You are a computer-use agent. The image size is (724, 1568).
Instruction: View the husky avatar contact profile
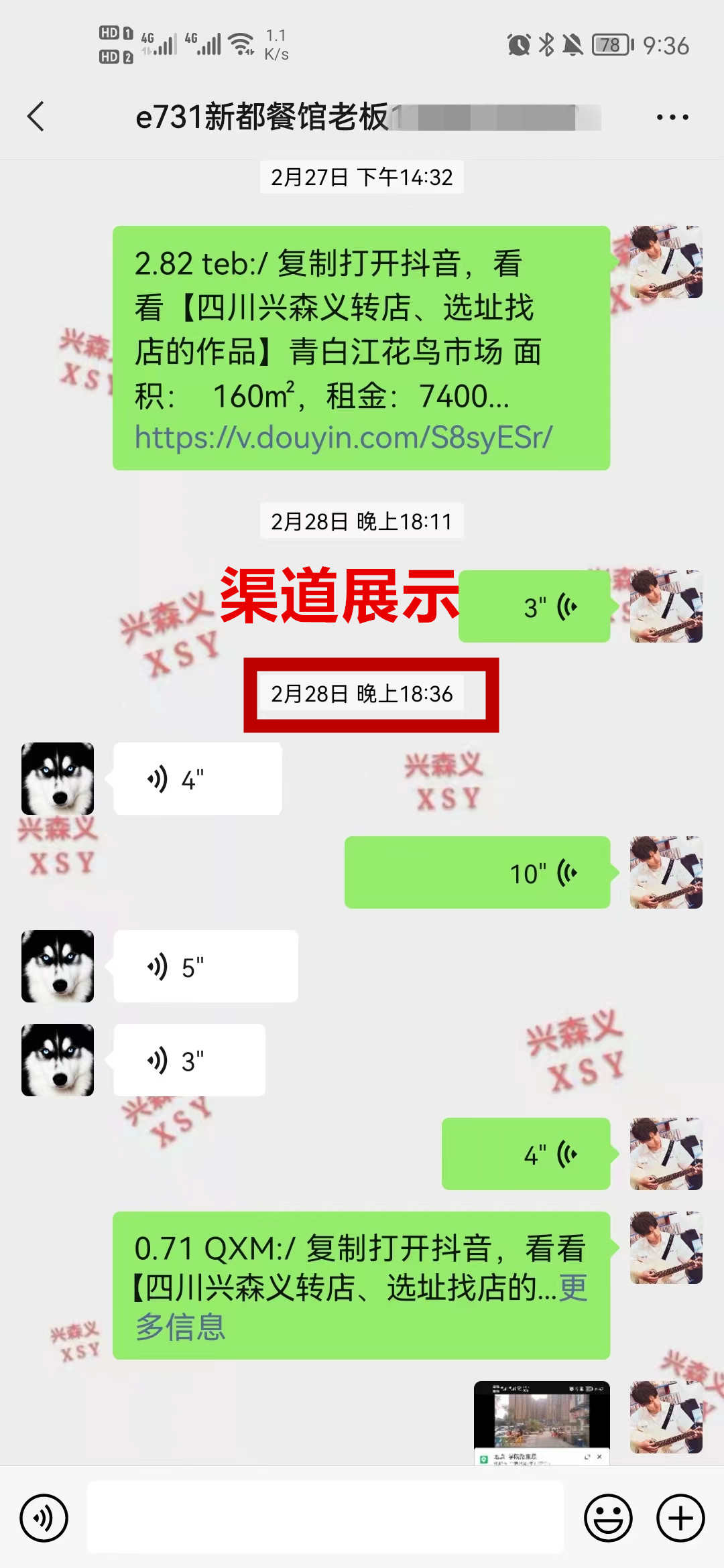[x=58, y=779]
